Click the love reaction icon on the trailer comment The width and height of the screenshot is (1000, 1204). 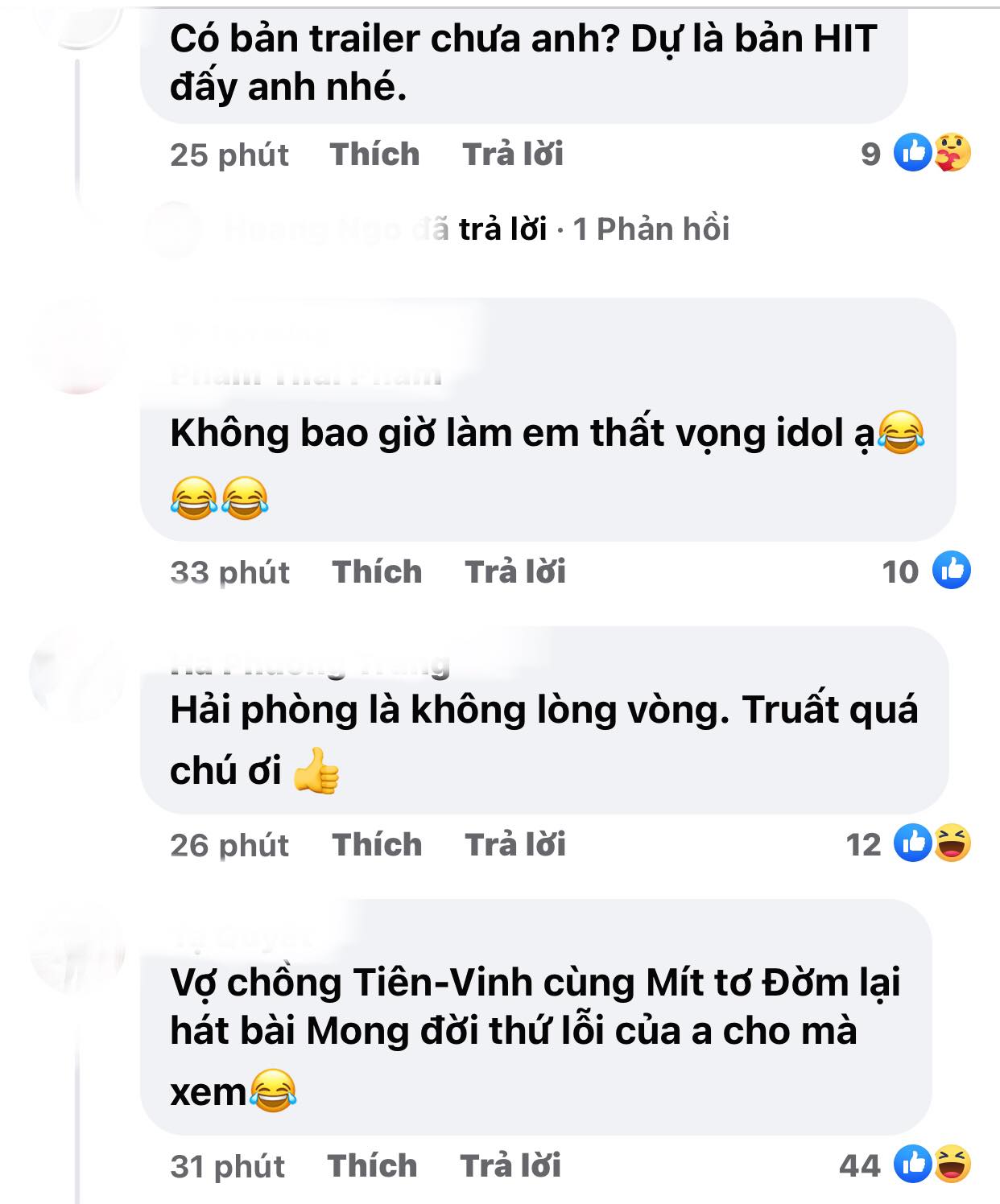pos(952,153)
